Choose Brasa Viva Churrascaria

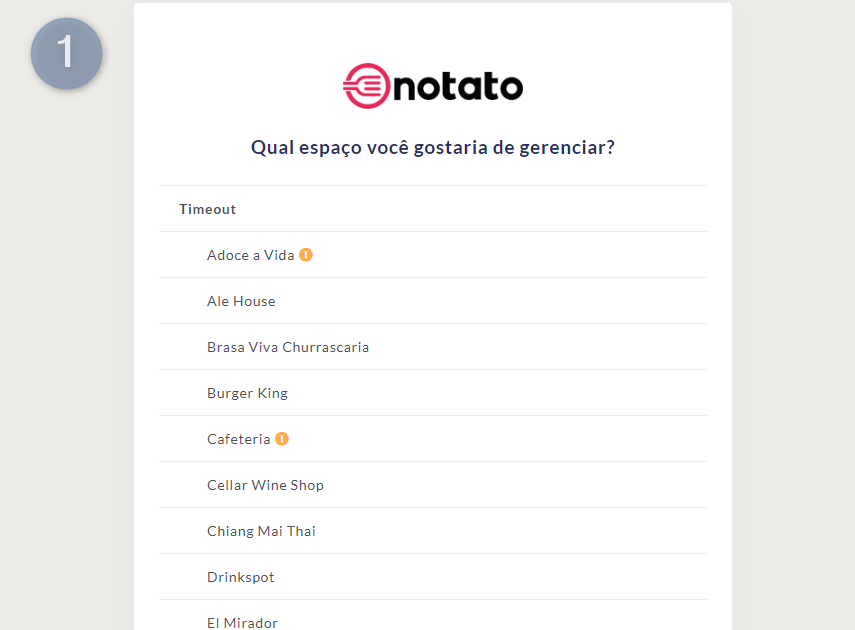288,347
